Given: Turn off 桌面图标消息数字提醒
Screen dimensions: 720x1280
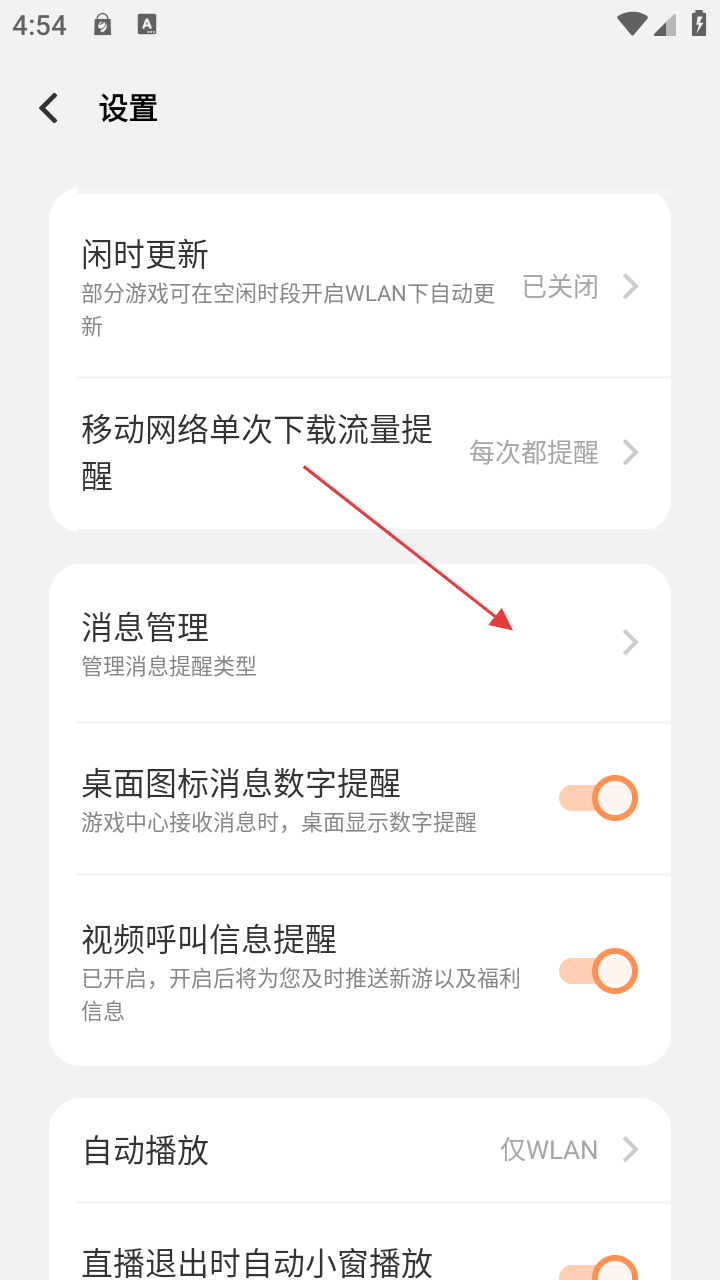Looking at the screenshot, I should [598, 798].
